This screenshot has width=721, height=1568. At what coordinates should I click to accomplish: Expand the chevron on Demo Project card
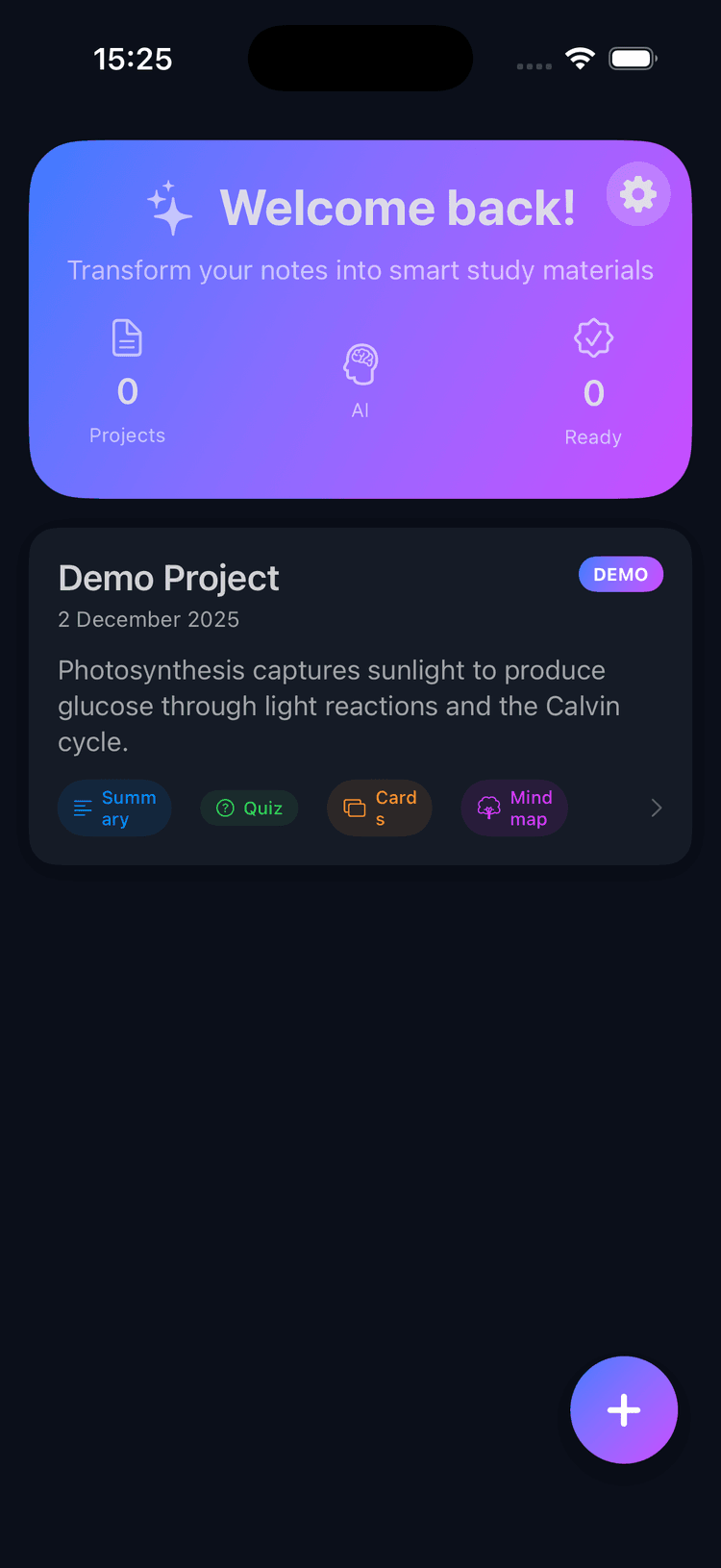656,808
